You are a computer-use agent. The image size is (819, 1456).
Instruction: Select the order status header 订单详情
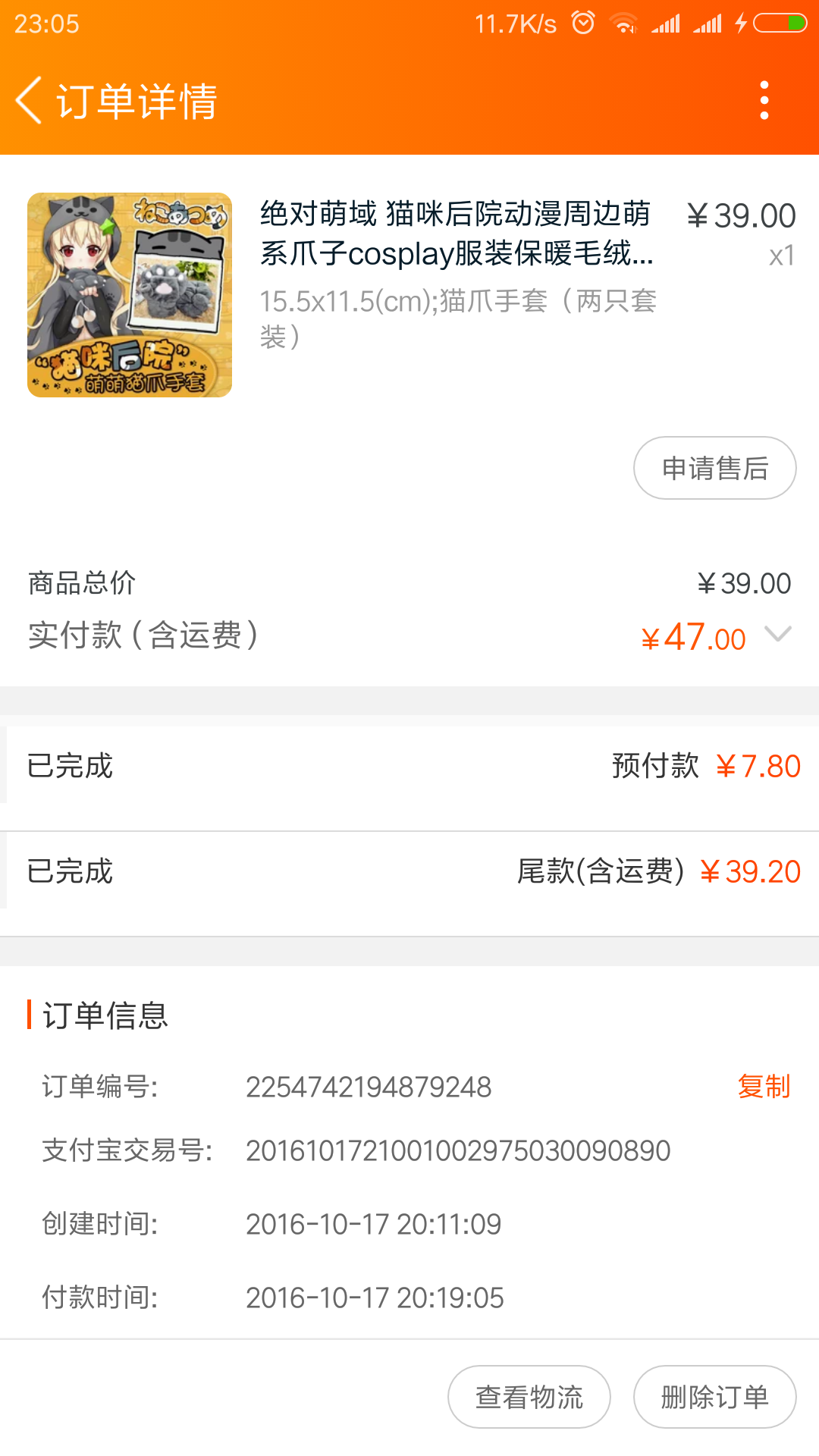pyautogui.click(x=136, y=101)
